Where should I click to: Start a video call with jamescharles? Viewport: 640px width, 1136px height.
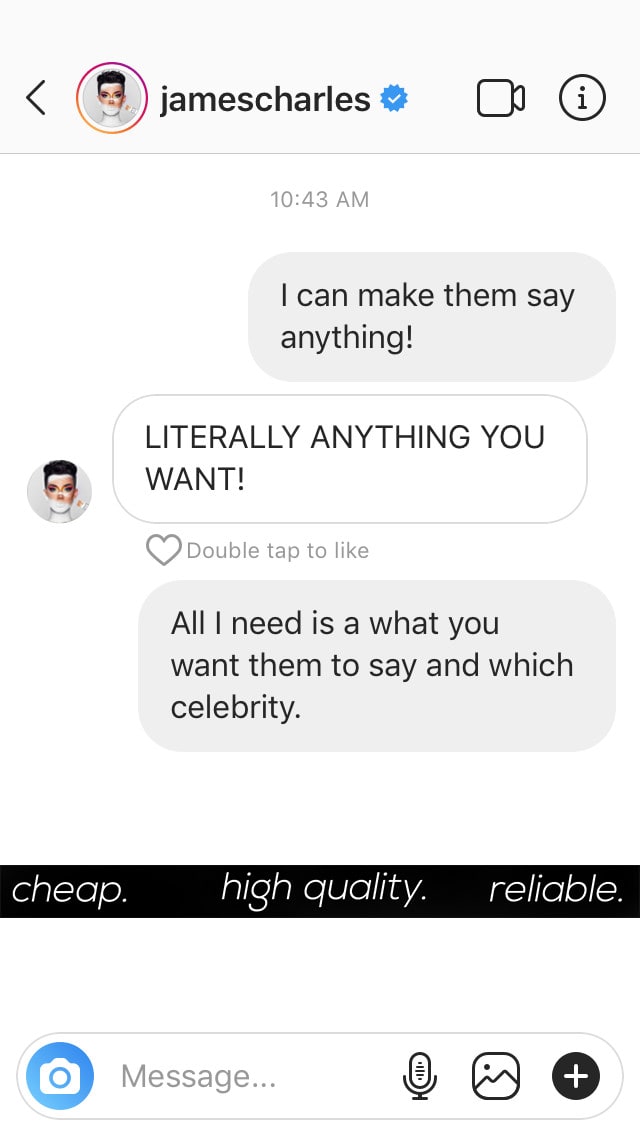501,98
